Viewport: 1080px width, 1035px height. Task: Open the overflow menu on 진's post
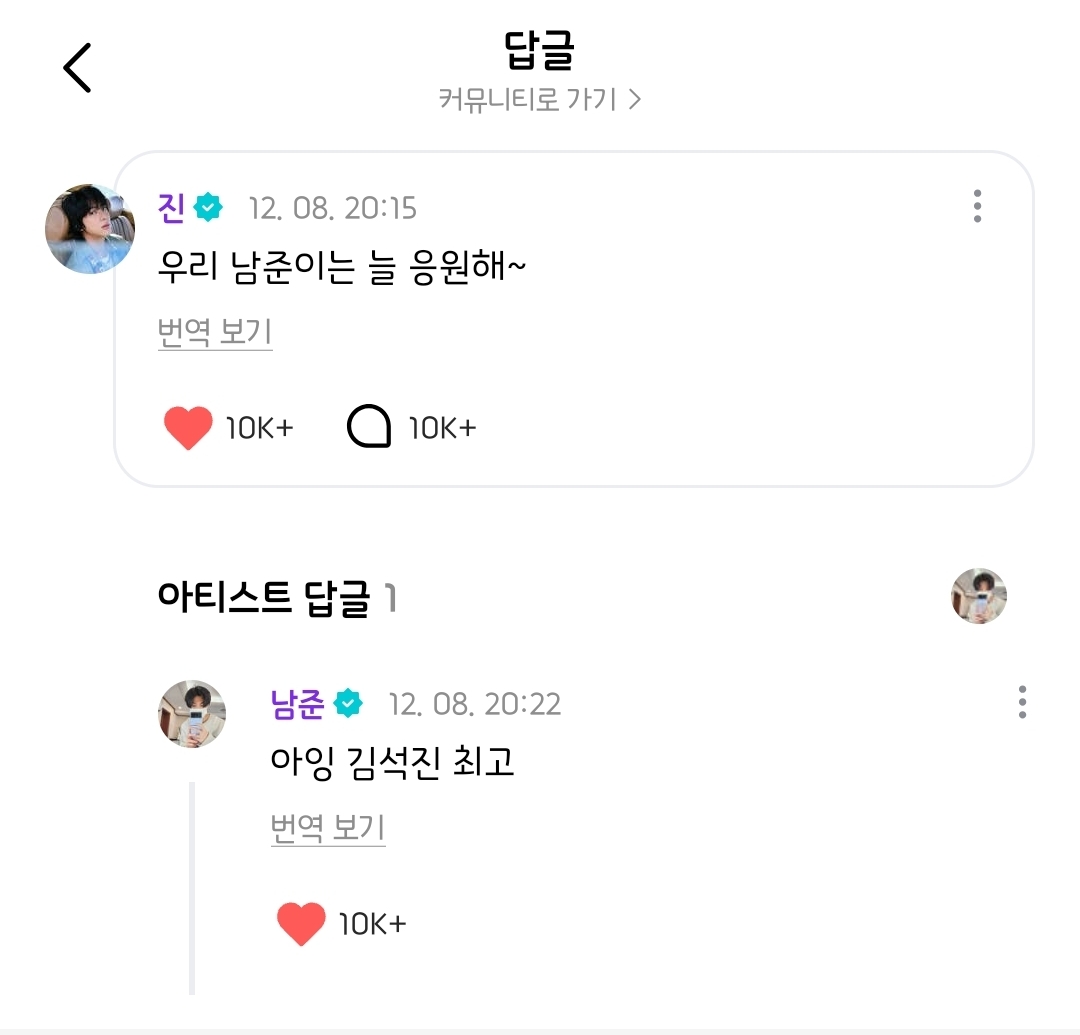point(977,206)
